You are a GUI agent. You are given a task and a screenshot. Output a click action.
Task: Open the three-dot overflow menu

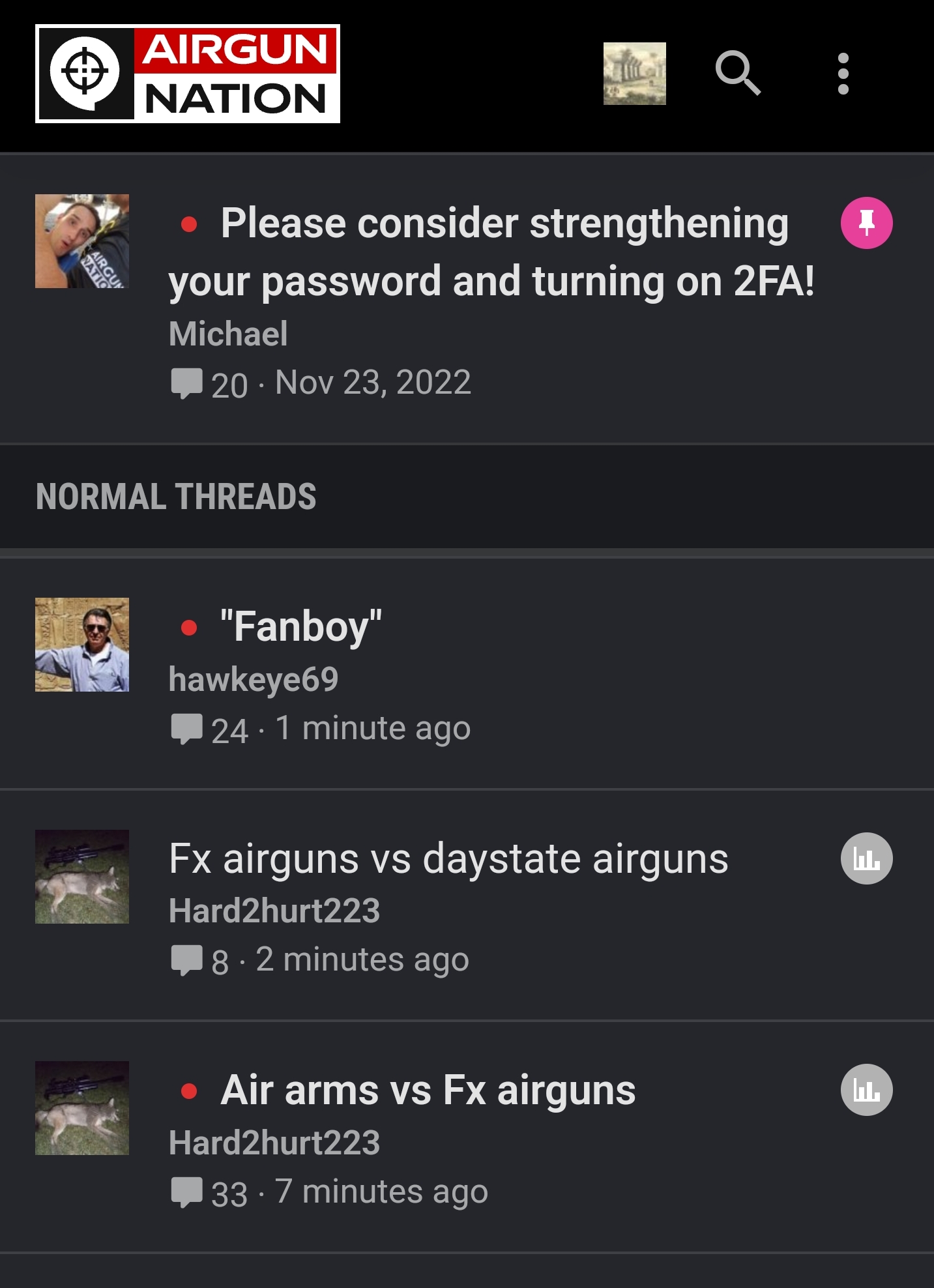tap(843, 74)
